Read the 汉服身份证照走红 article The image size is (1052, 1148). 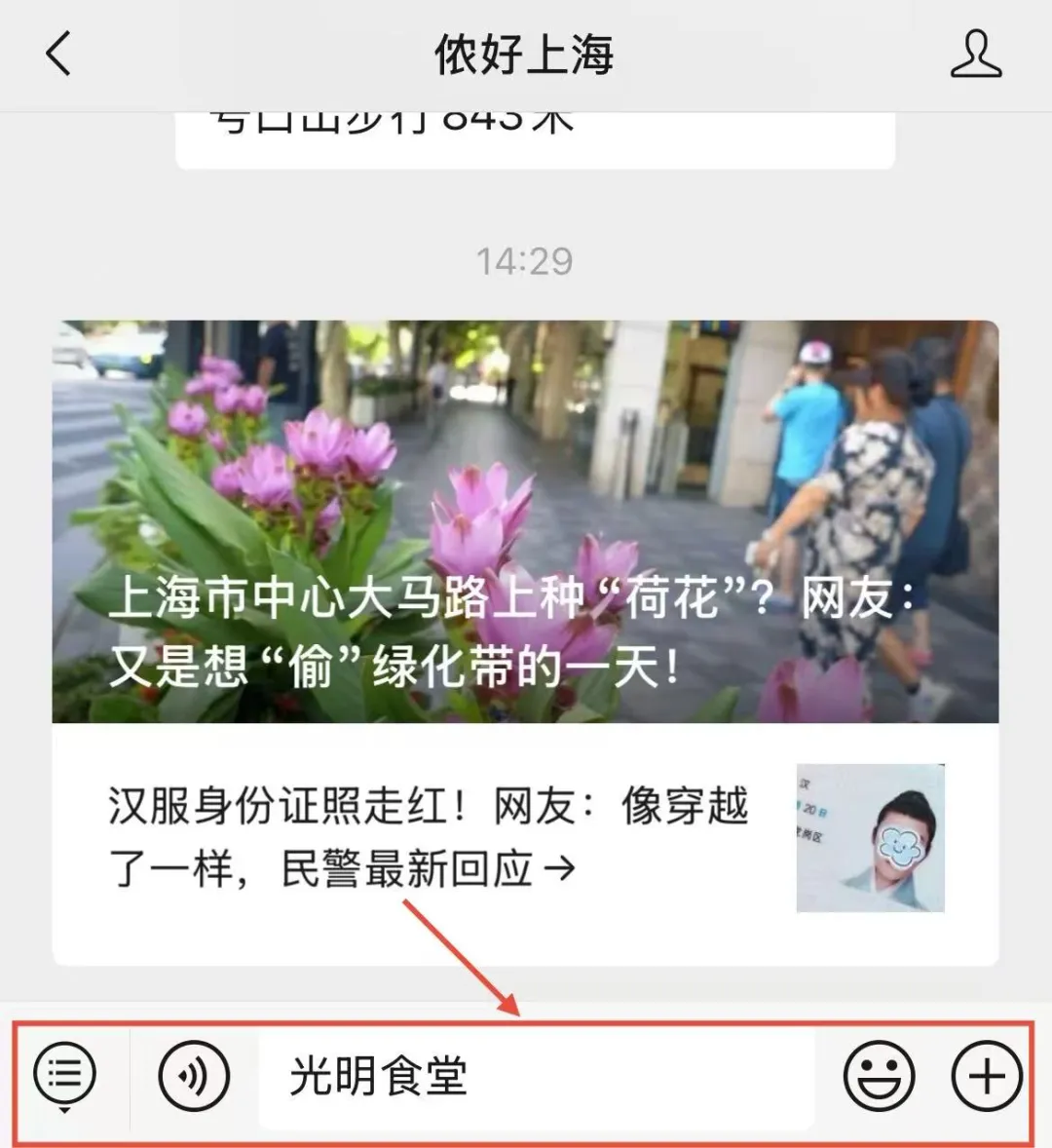[x=429, y=836]
